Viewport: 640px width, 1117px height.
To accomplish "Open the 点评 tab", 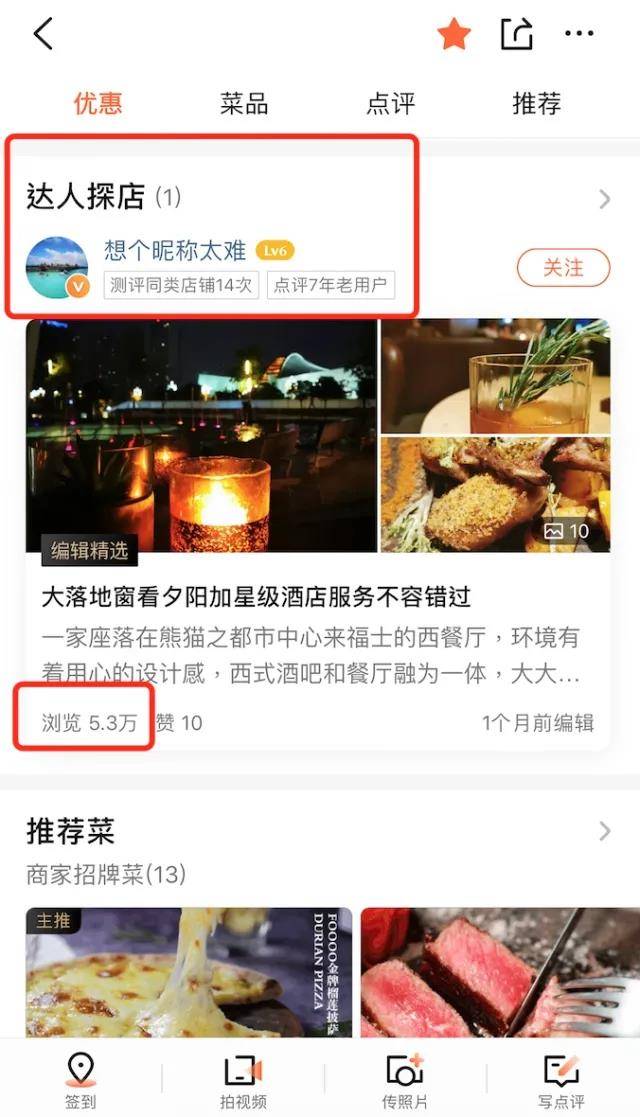I will [x=391, y=103].
